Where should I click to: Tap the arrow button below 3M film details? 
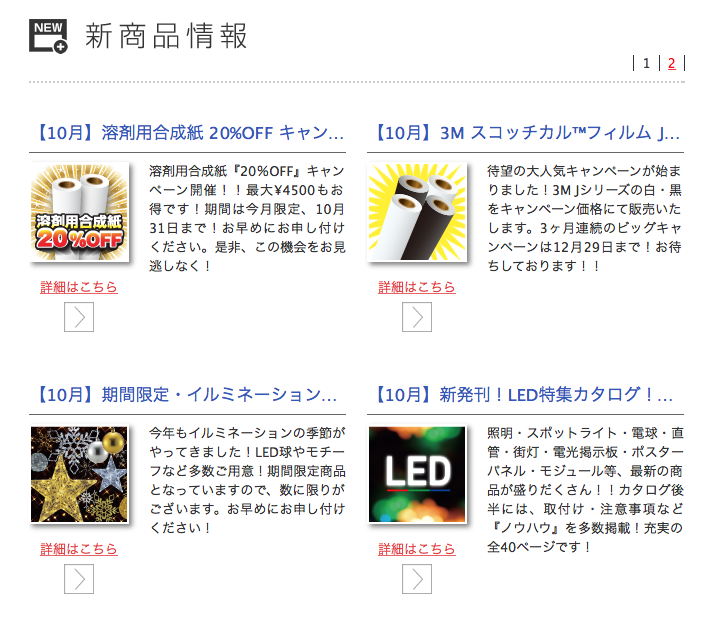tap(417, 317)
